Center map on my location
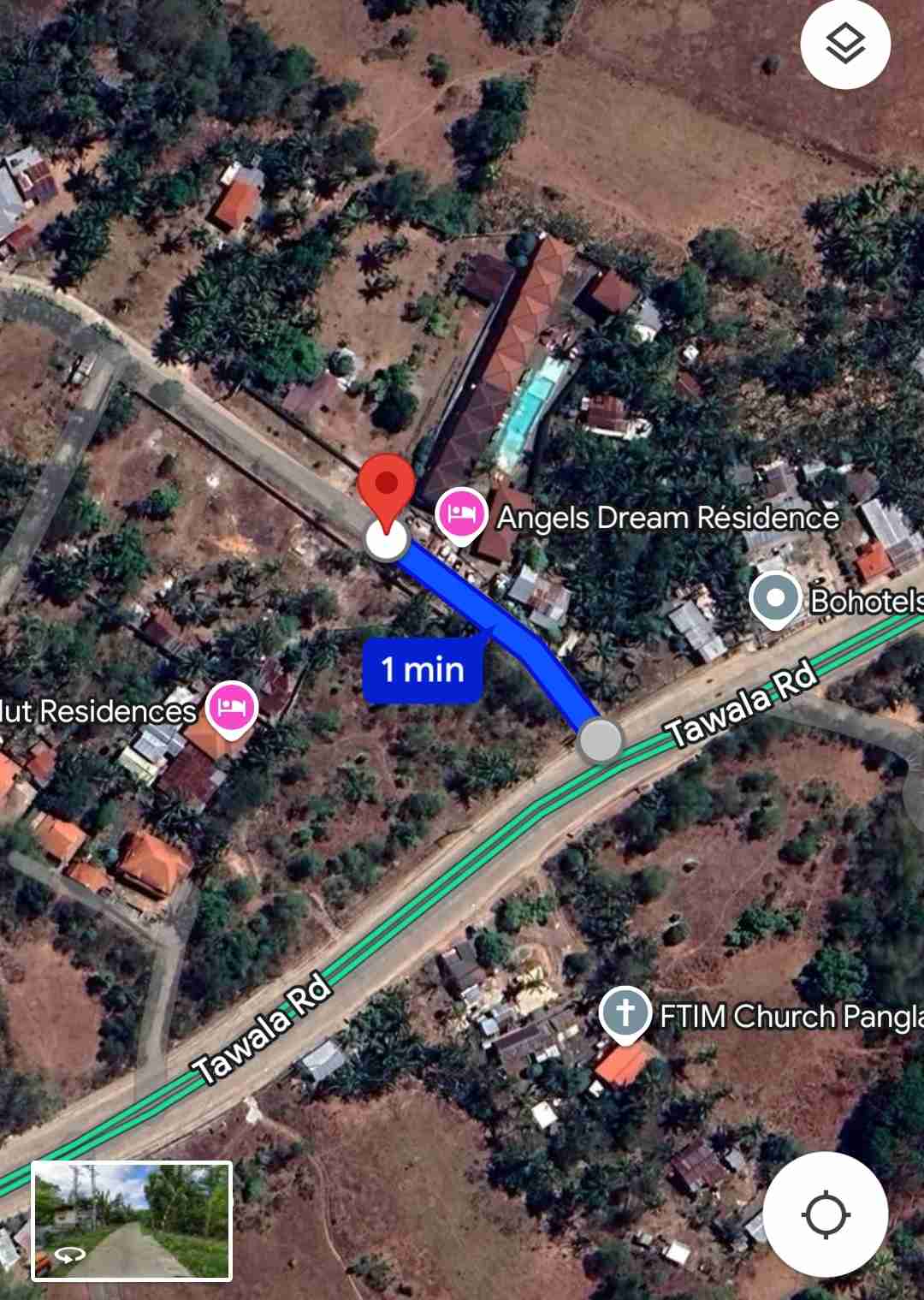 825,1214
